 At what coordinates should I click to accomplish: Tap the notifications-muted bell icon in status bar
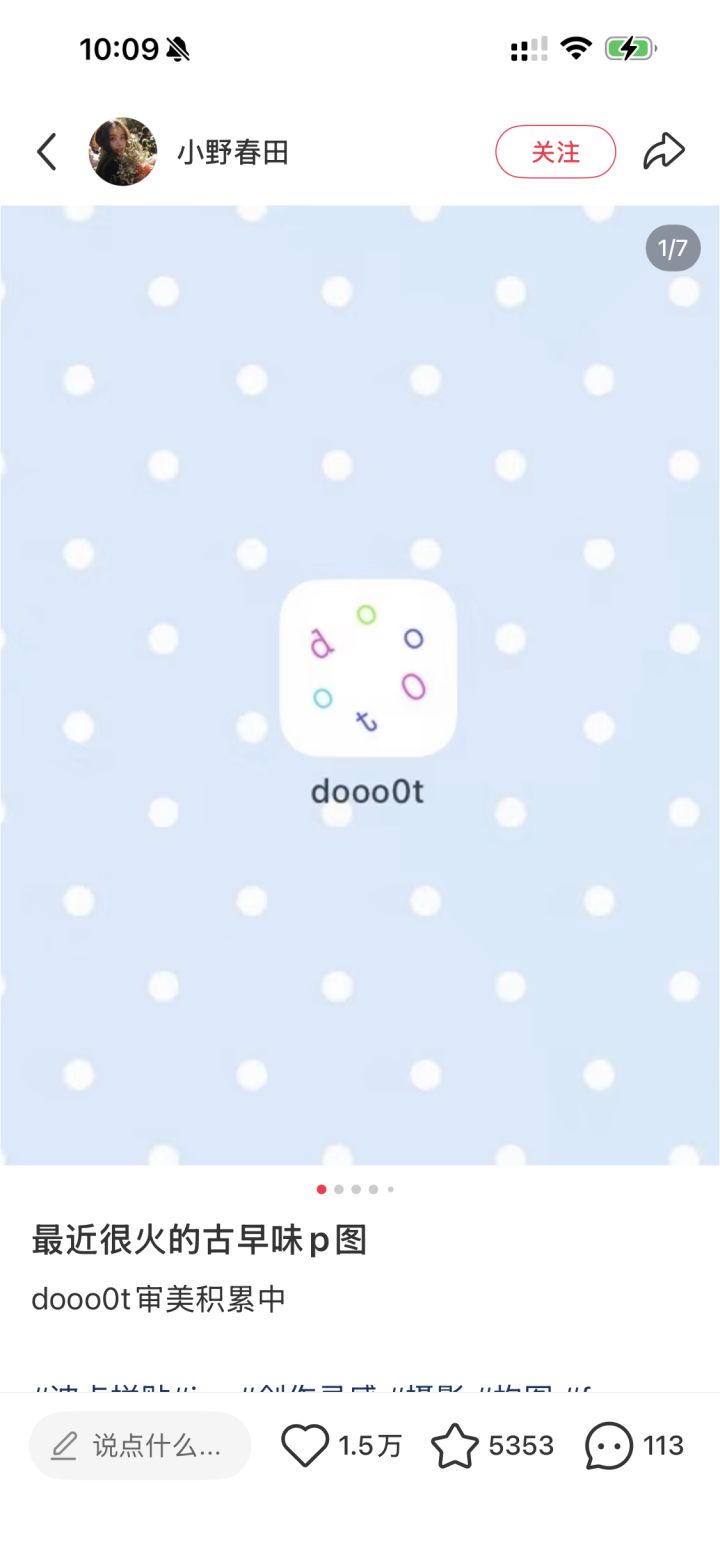[178, 47]
